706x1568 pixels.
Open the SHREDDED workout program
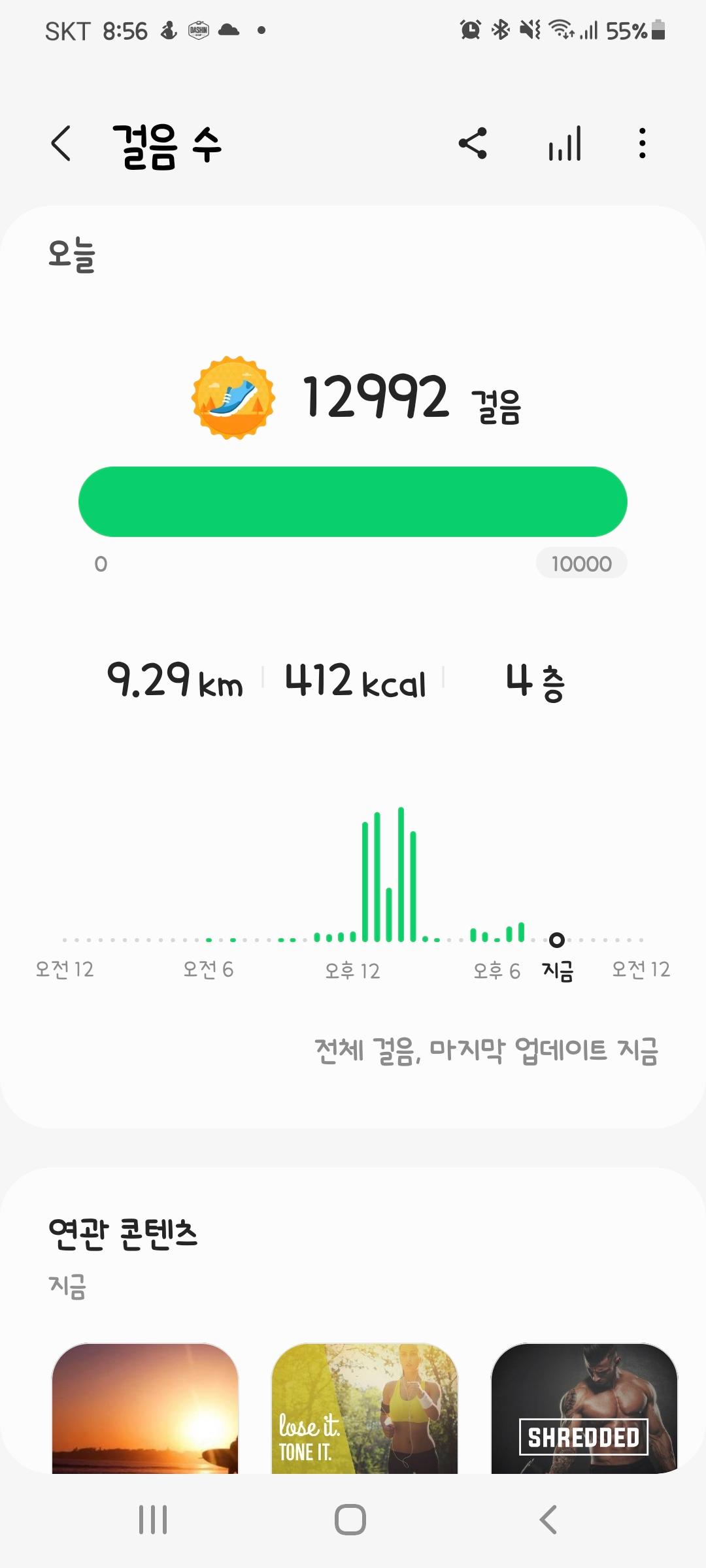pyautogui.click(x=584, y=1407)
